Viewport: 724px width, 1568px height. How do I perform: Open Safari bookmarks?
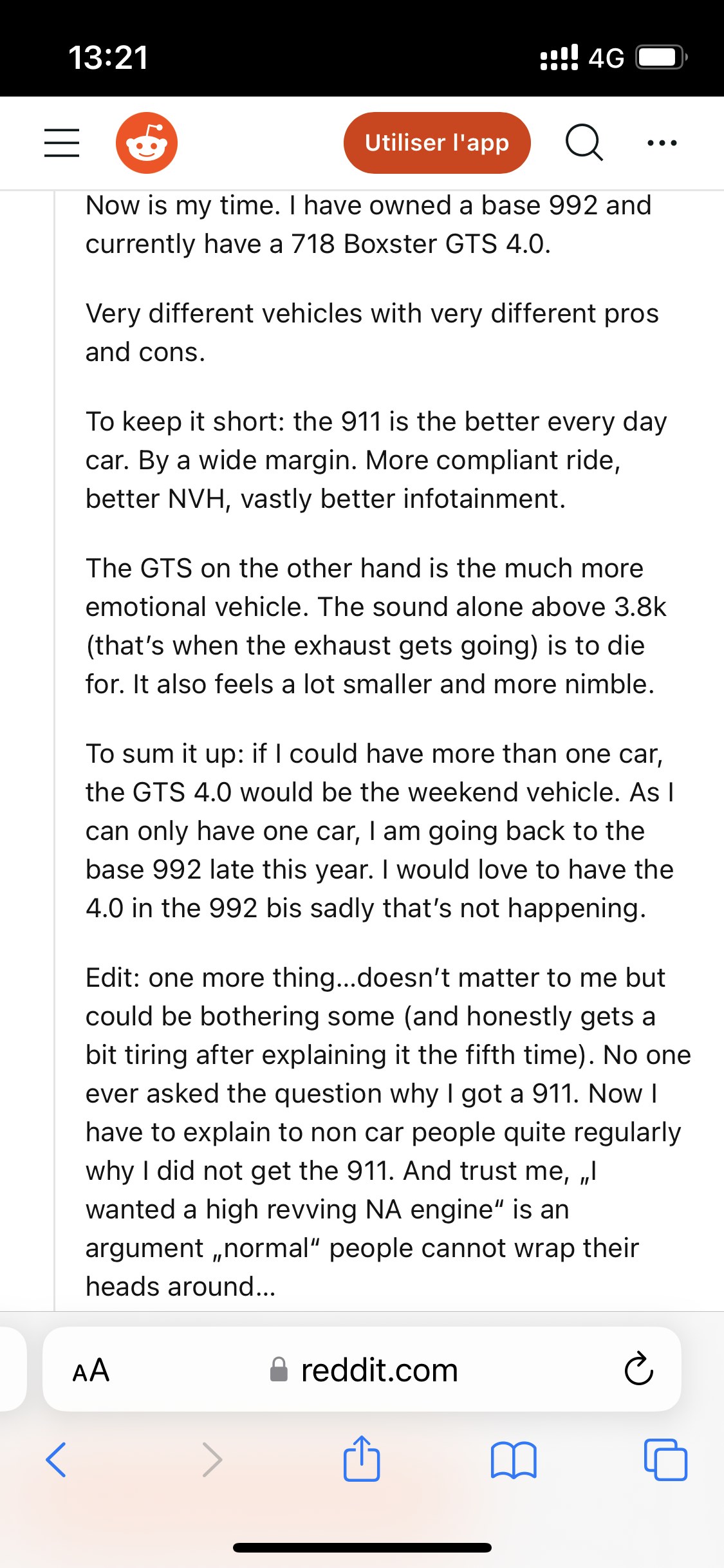tap(513, 1459)
